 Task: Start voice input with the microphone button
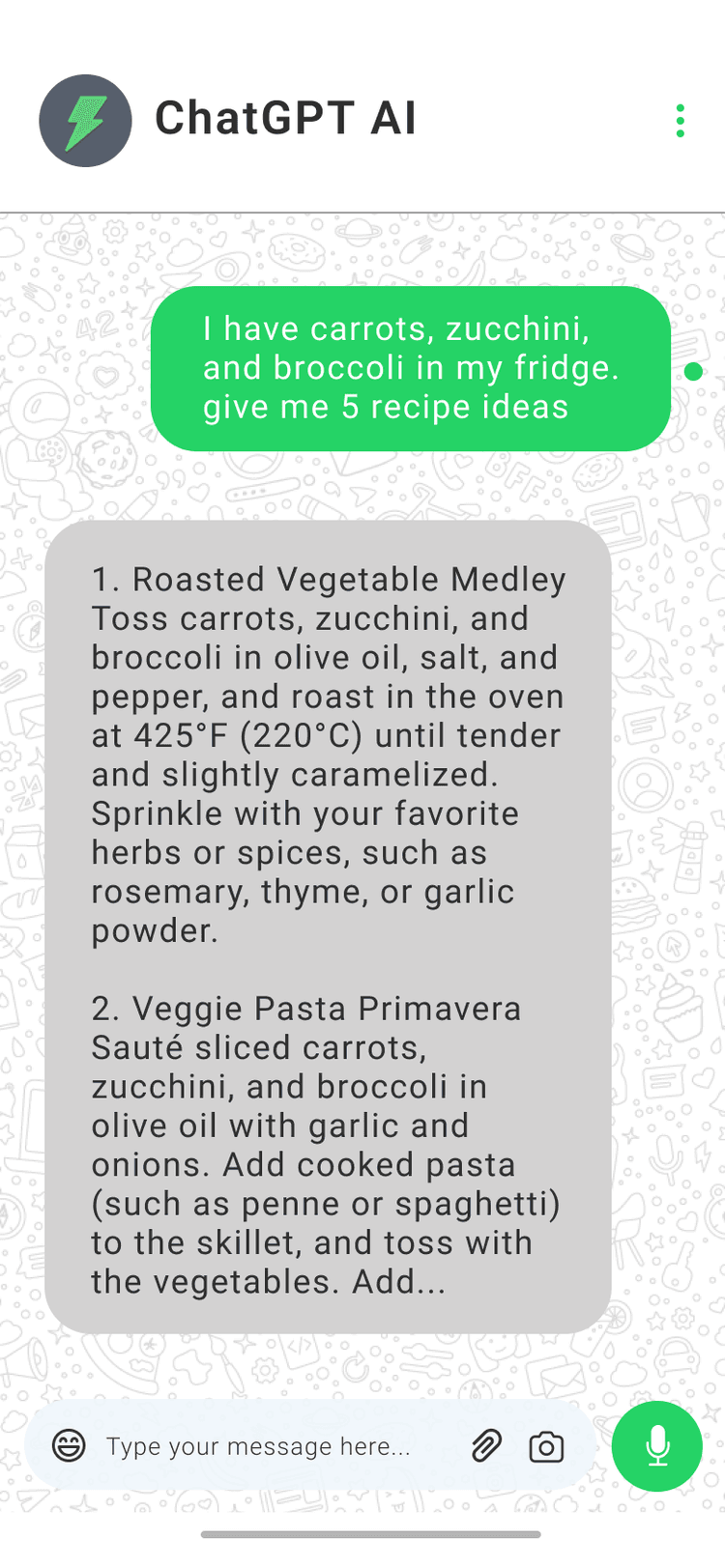point(657,1446)
